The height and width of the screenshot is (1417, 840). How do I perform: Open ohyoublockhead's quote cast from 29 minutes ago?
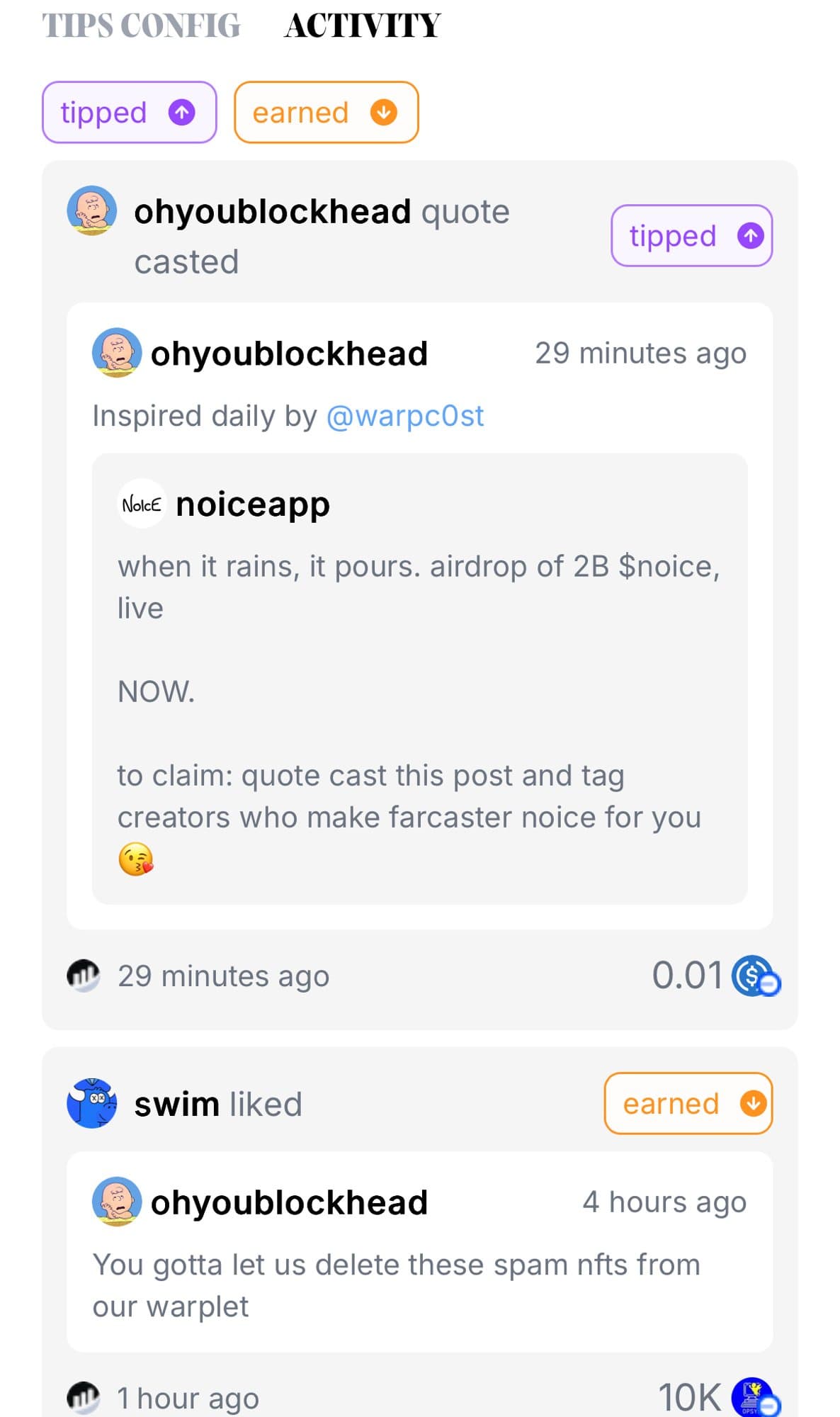(x=418, y=383)
